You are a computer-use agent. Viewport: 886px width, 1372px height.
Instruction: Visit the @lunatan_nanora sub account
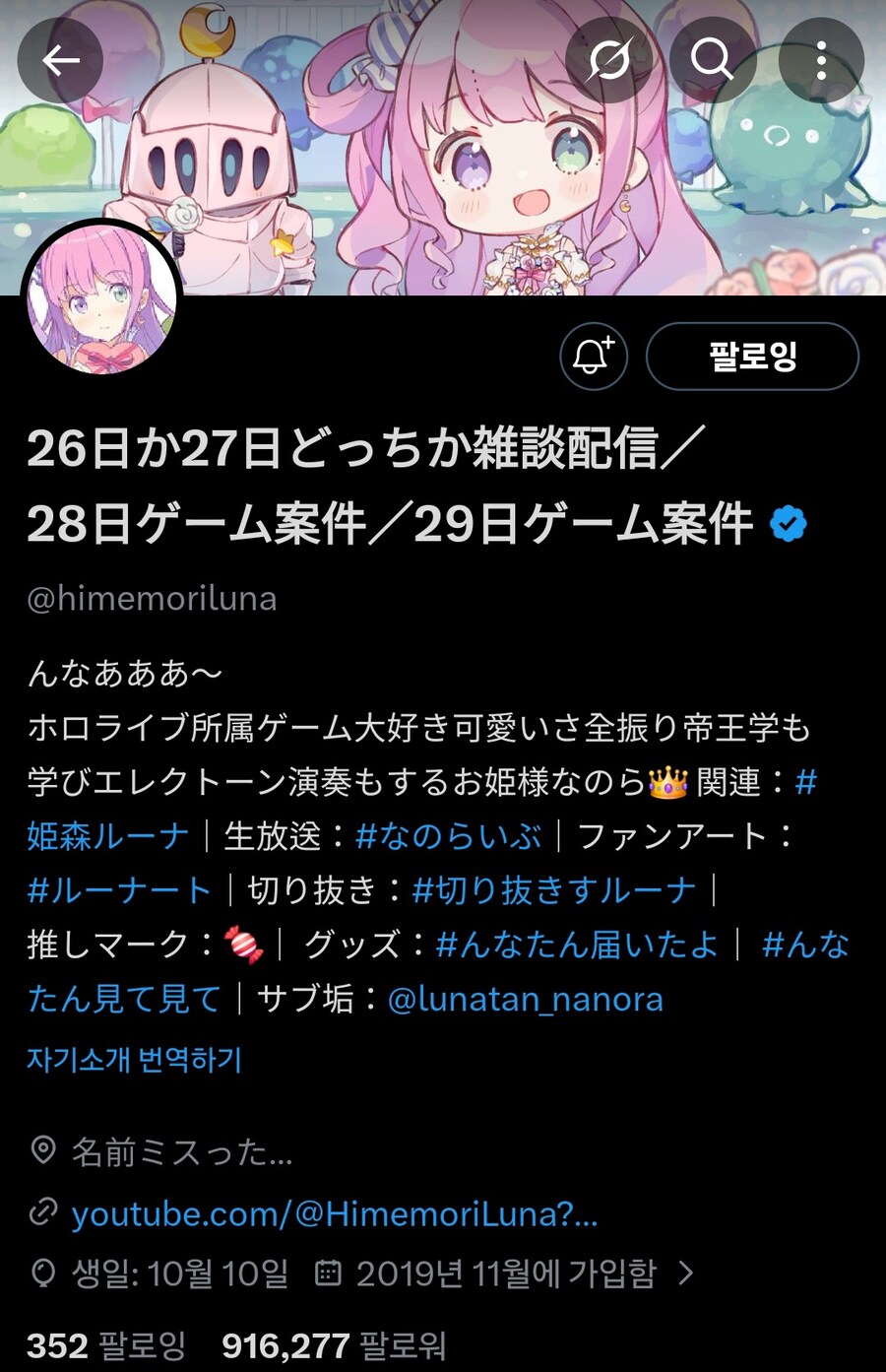click(x=526, y=999)
